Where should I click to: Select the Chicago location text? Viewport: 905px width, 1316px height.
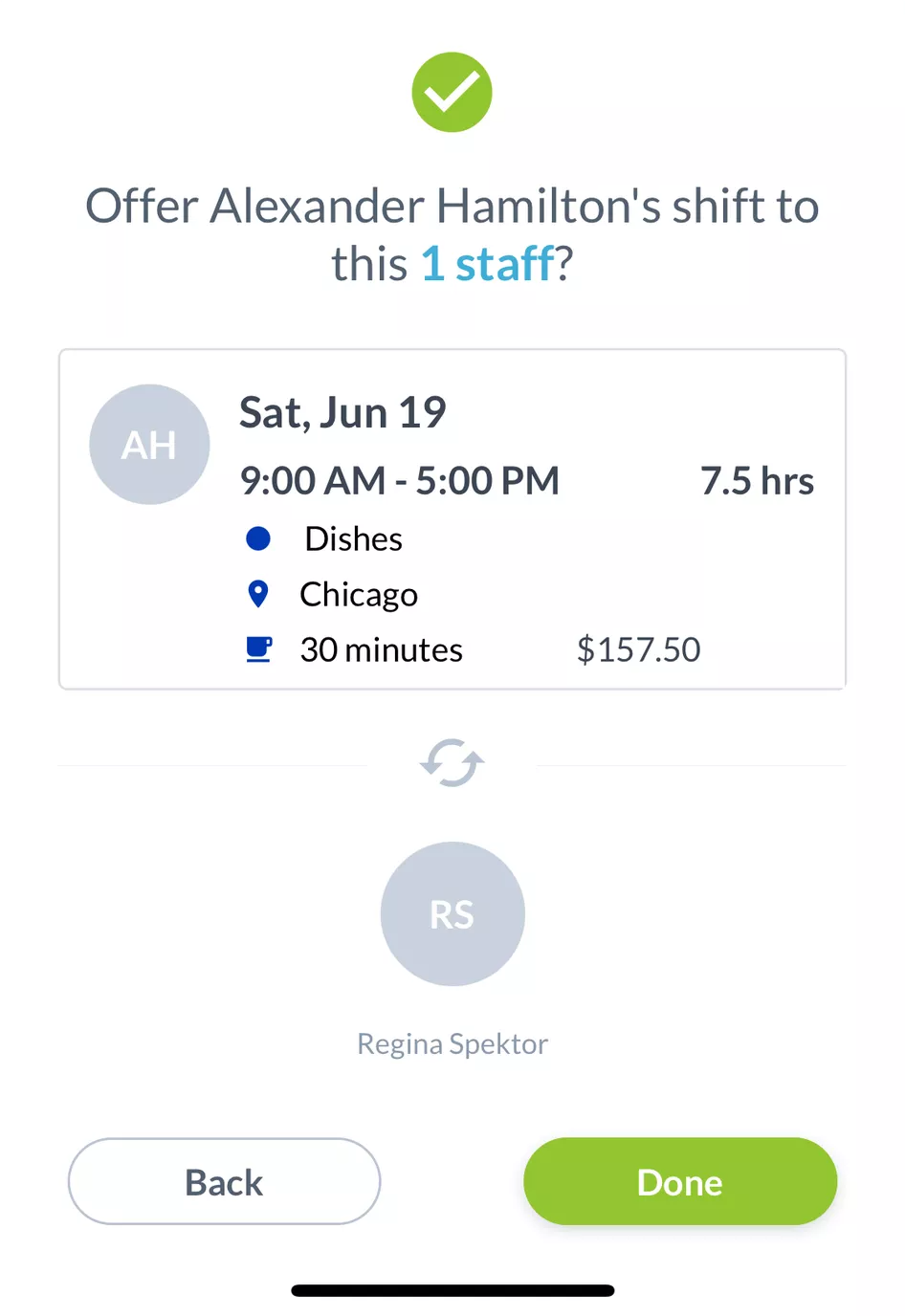pos(358,594)
